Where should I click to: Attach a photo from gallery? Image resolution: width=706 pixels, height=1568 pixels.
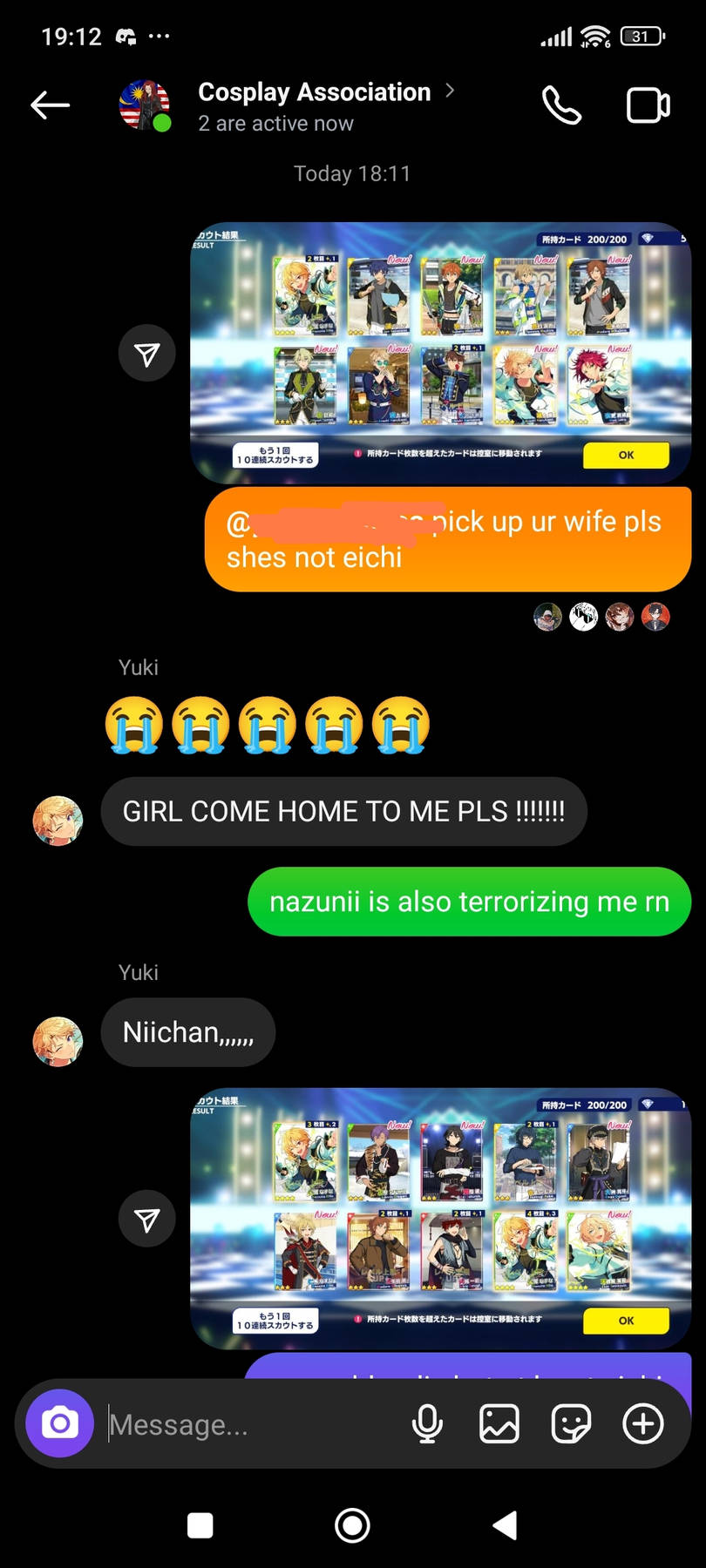coord(499,1424)
